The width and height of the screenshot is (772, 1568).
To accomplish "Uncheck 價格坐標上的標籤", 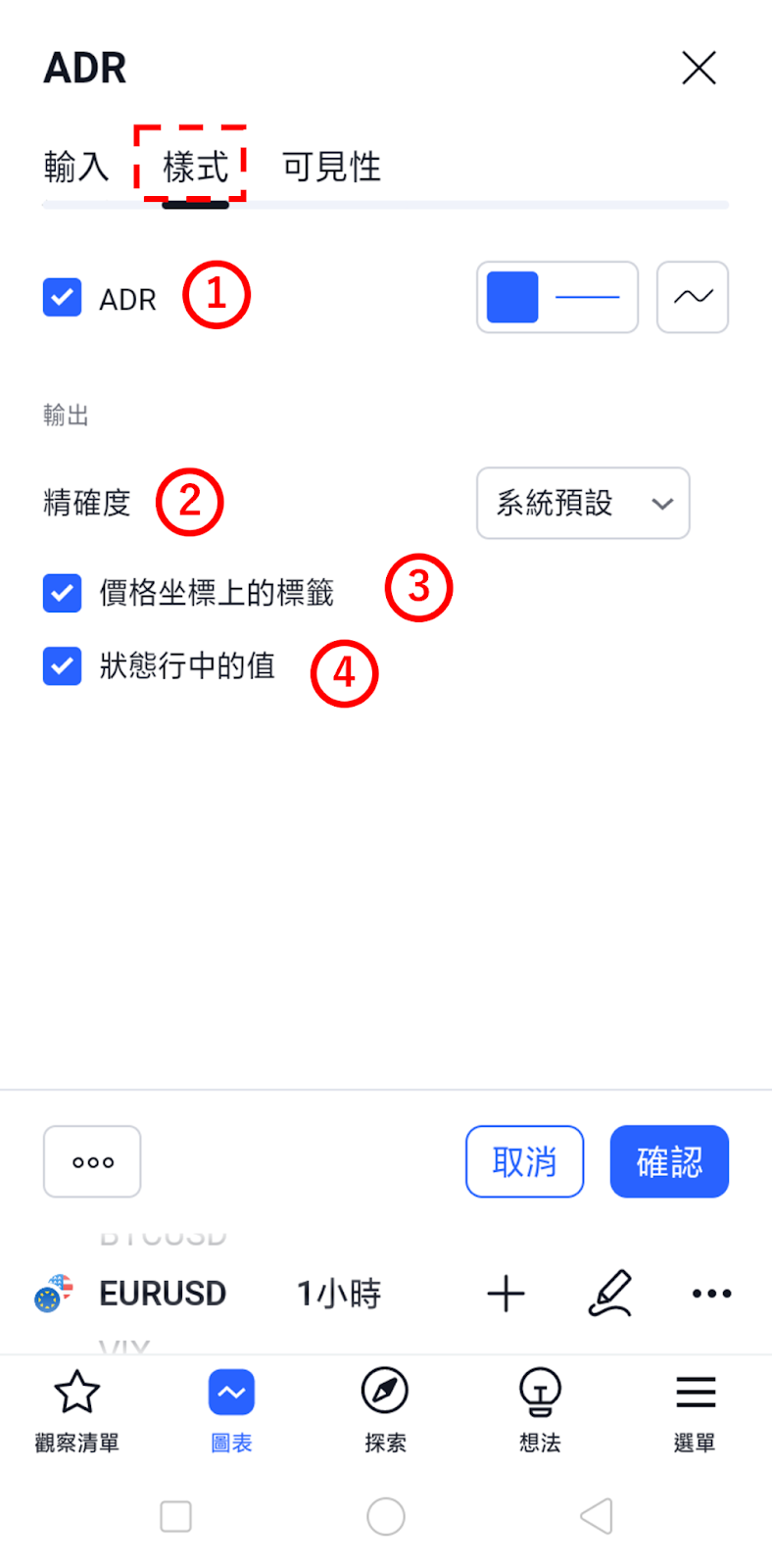I will point(62,593).
